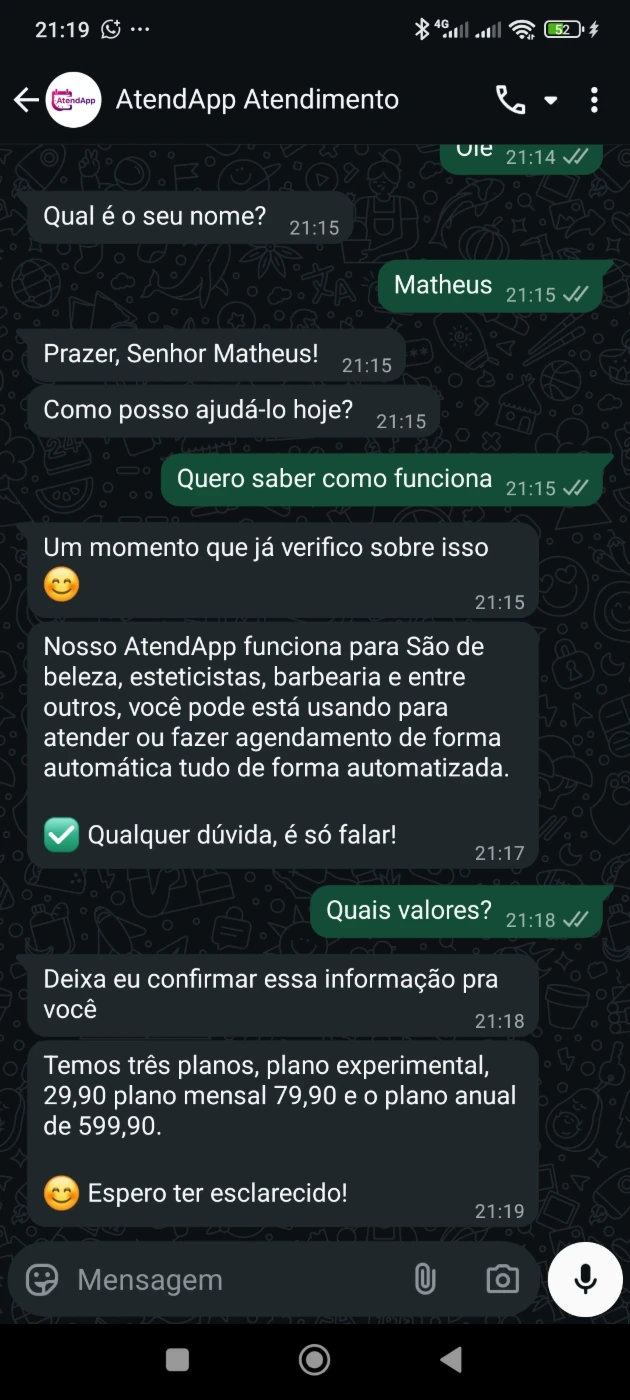Attach a file with the paperclip
Image resolution: width=630 pixels, height=1400 pixels.
pyautogui.click(x=425, y=1279)
